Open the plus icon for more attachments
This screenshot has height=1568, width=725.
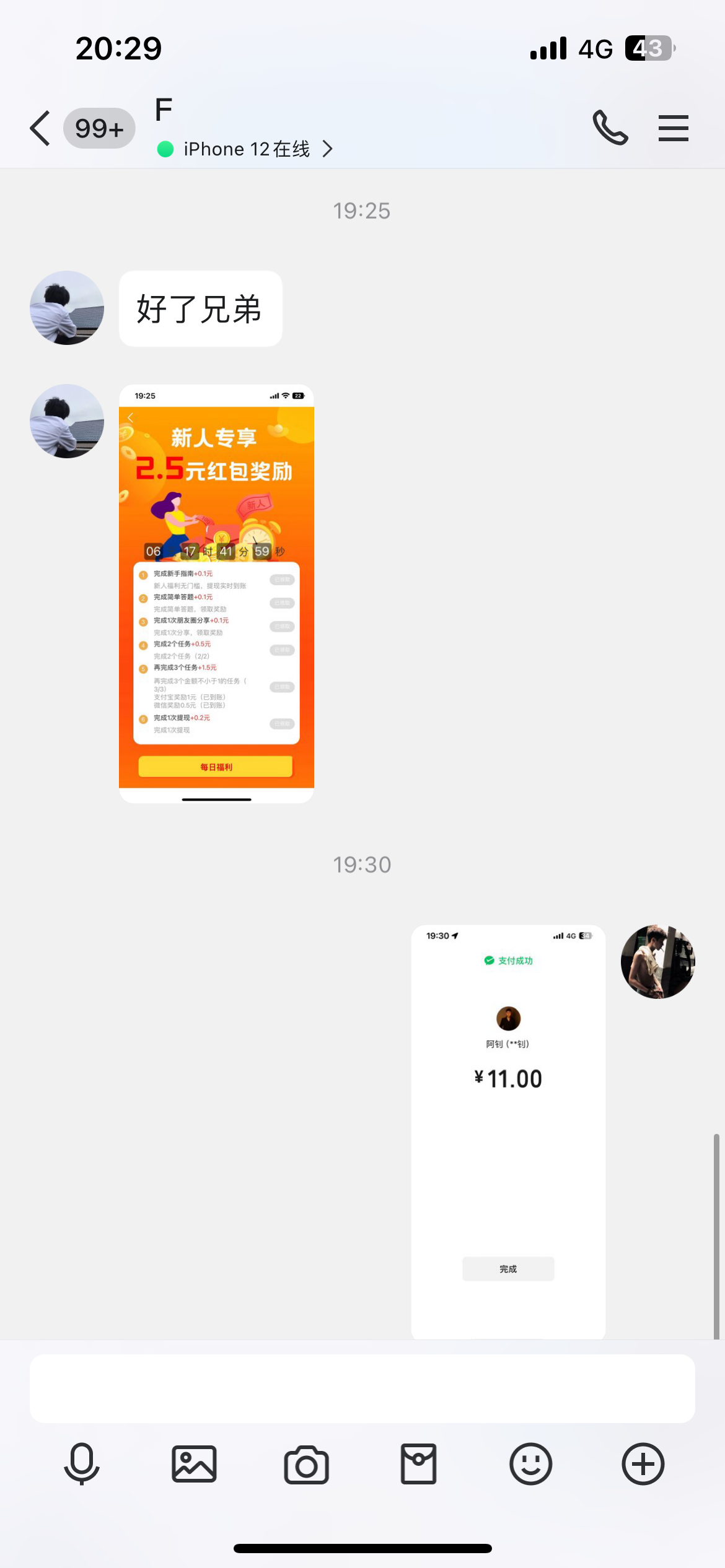643,1464
